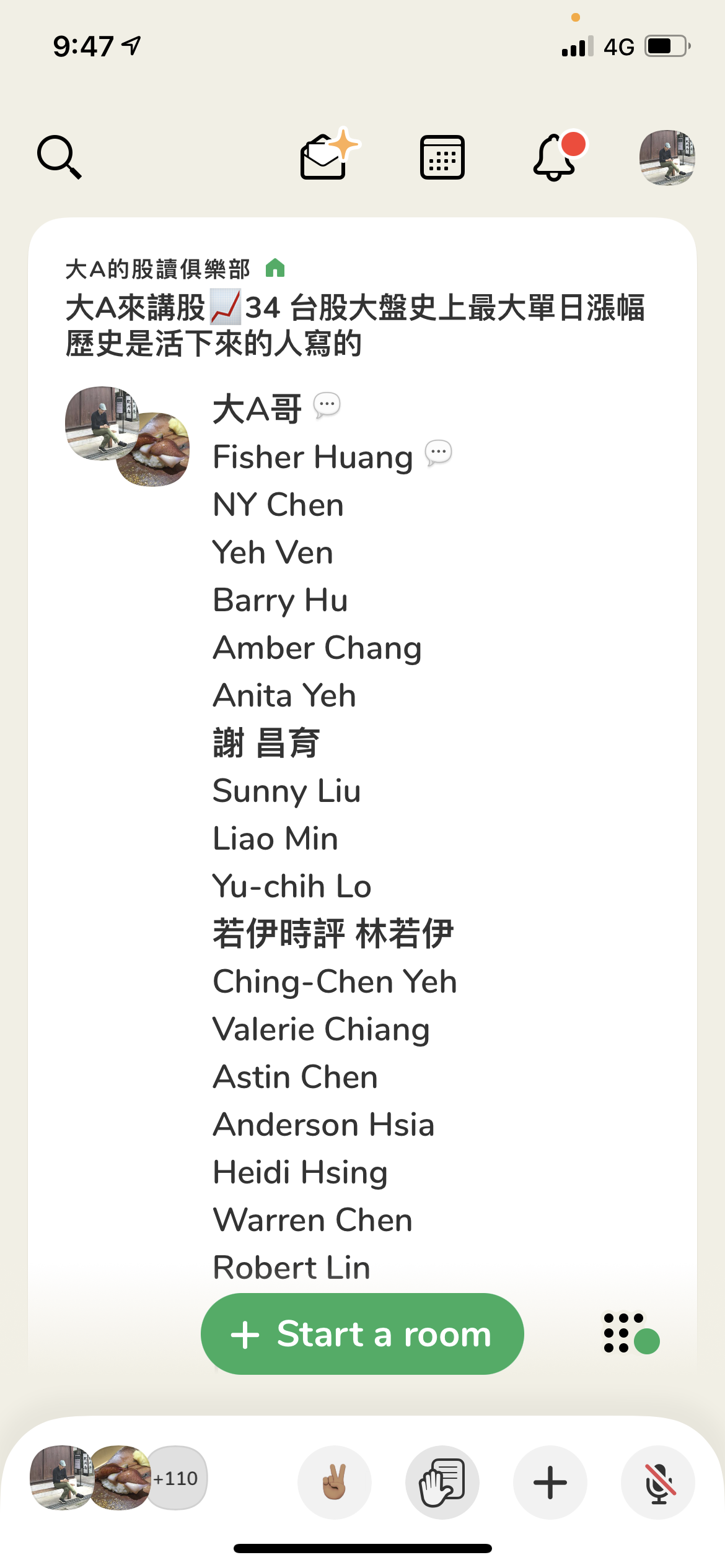This screenshot has height=1568, width=725.
Task: Raise hand to speak
Action: point(442,1483)
